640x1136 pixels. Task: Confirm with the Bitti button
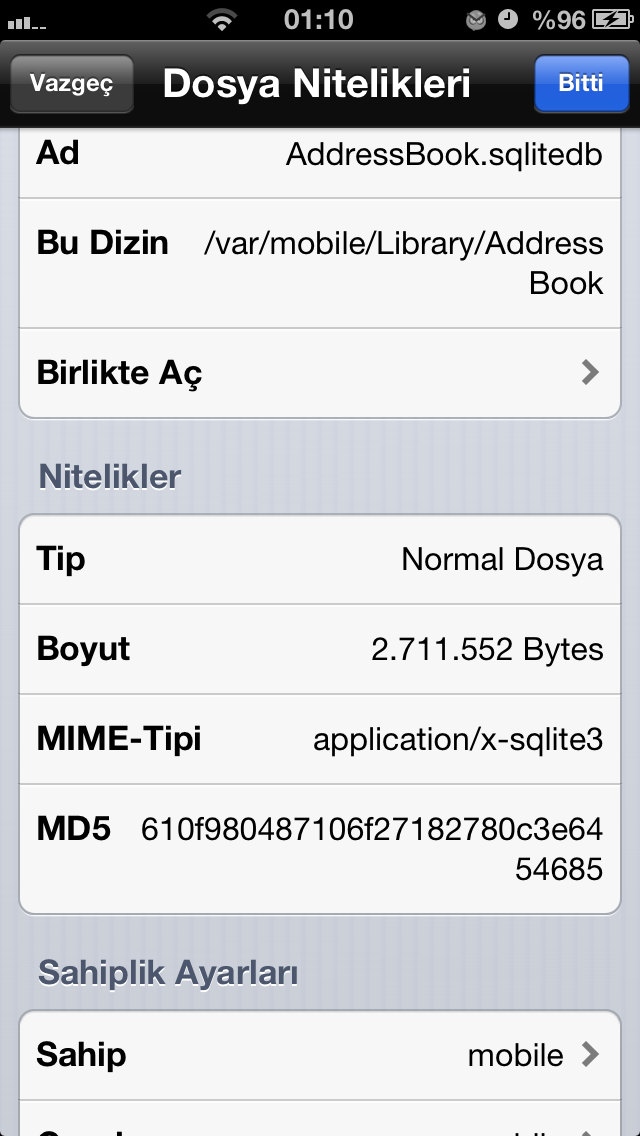[x=580, y=83]
